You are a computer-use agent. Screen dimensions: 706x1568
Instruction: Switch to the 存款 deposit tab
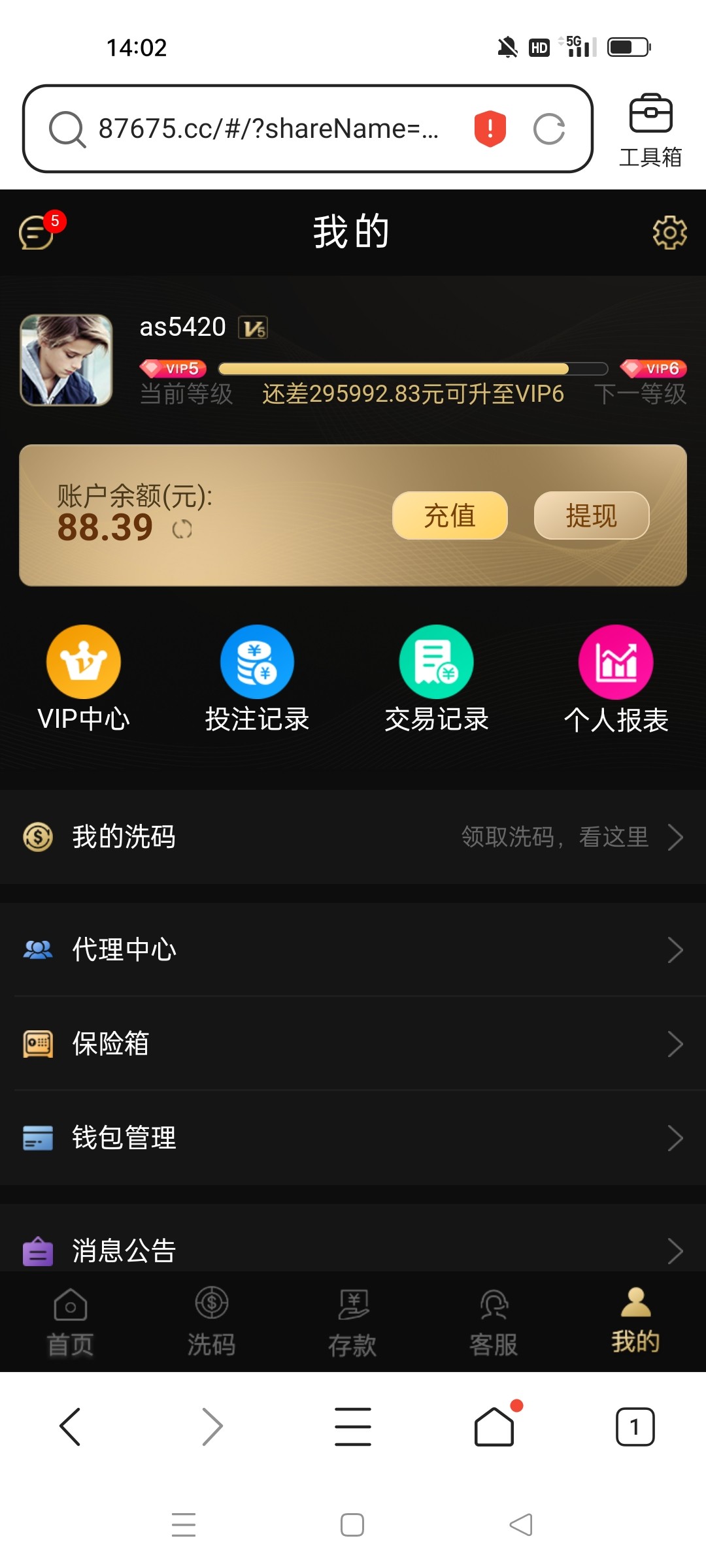352,1322
